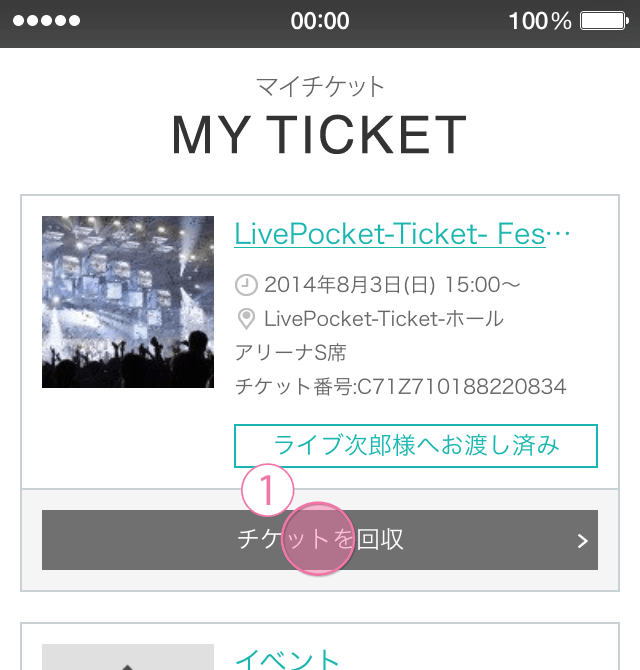640x670 pixels.
Task: Tap the チケットを回収 button
Action: (320, 540)
